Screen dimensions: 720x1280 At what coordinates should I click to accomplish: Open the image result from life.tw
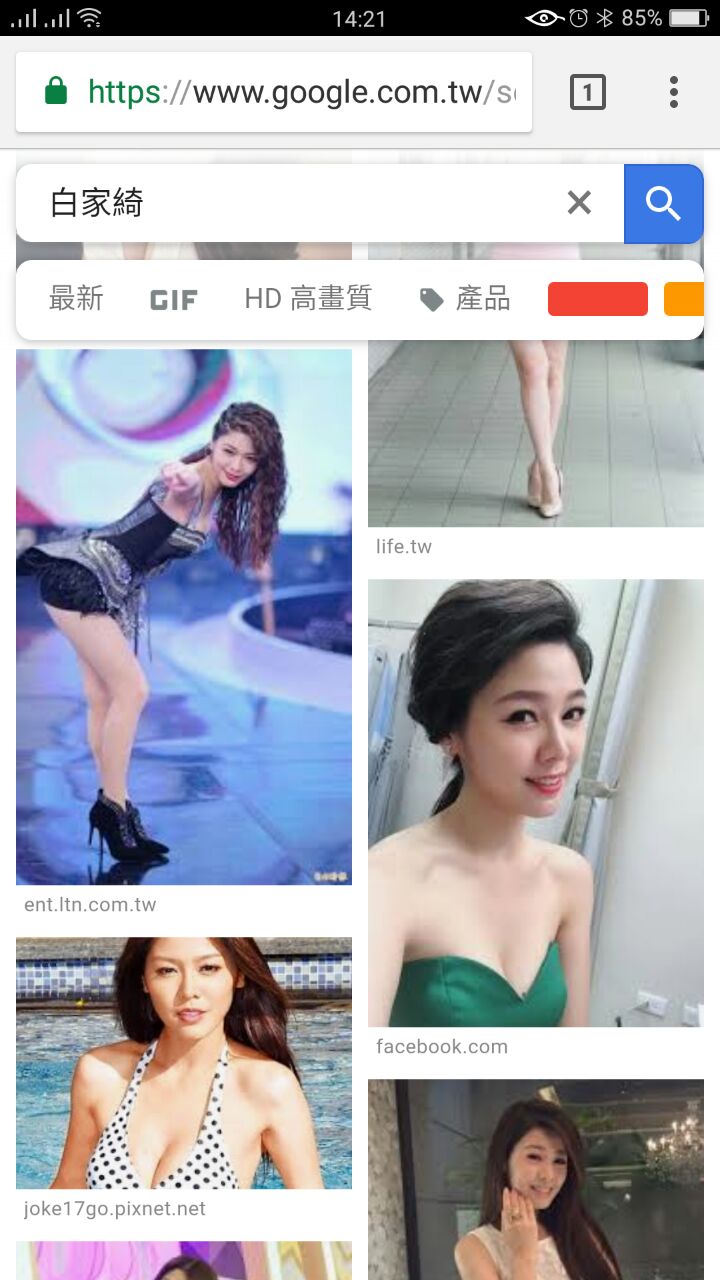pos(536,432)
